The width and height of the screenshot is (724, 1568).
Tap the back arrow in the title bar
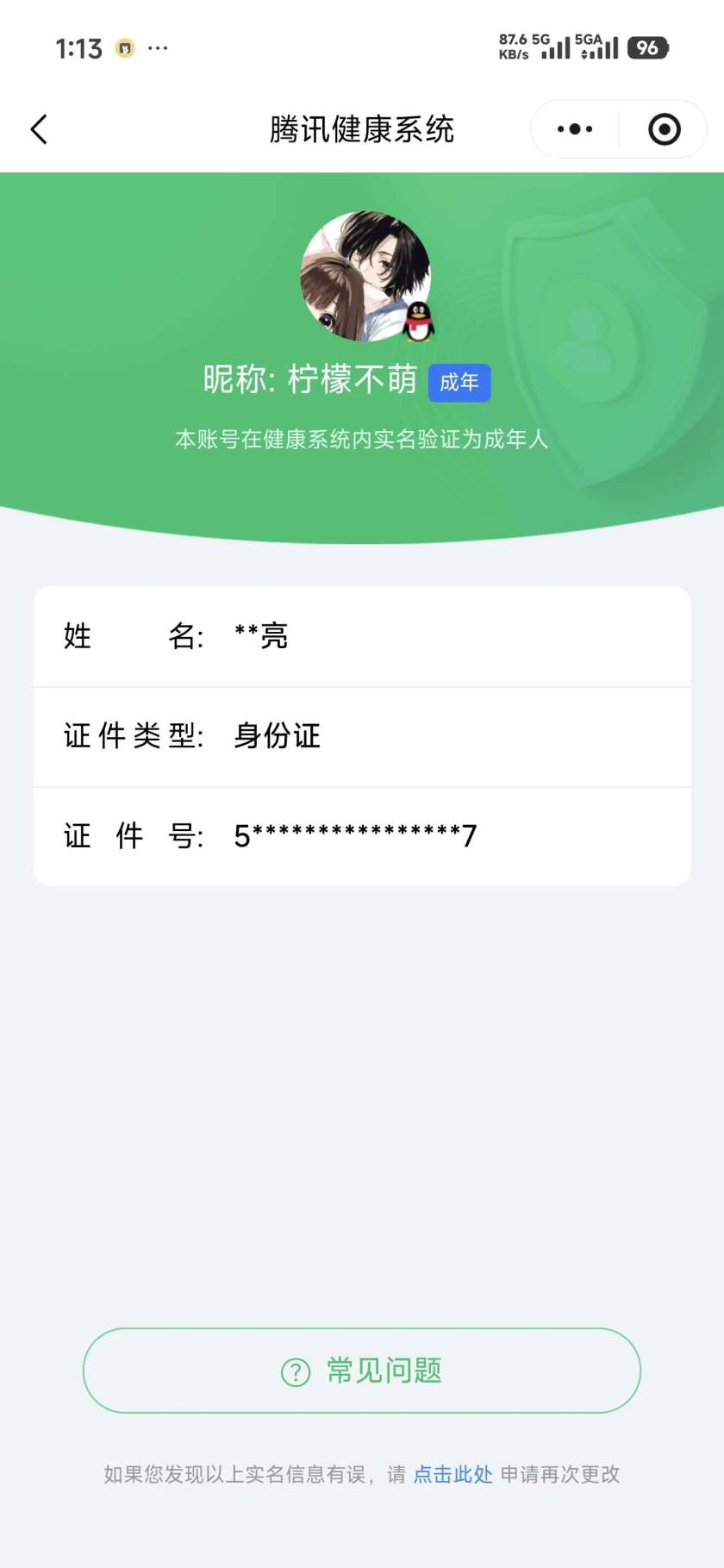38,128
